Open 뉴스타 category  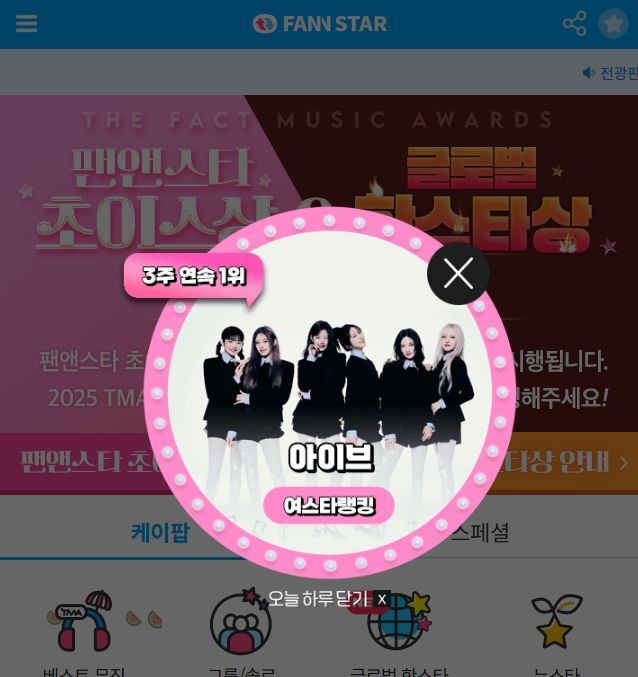(556, 630)
